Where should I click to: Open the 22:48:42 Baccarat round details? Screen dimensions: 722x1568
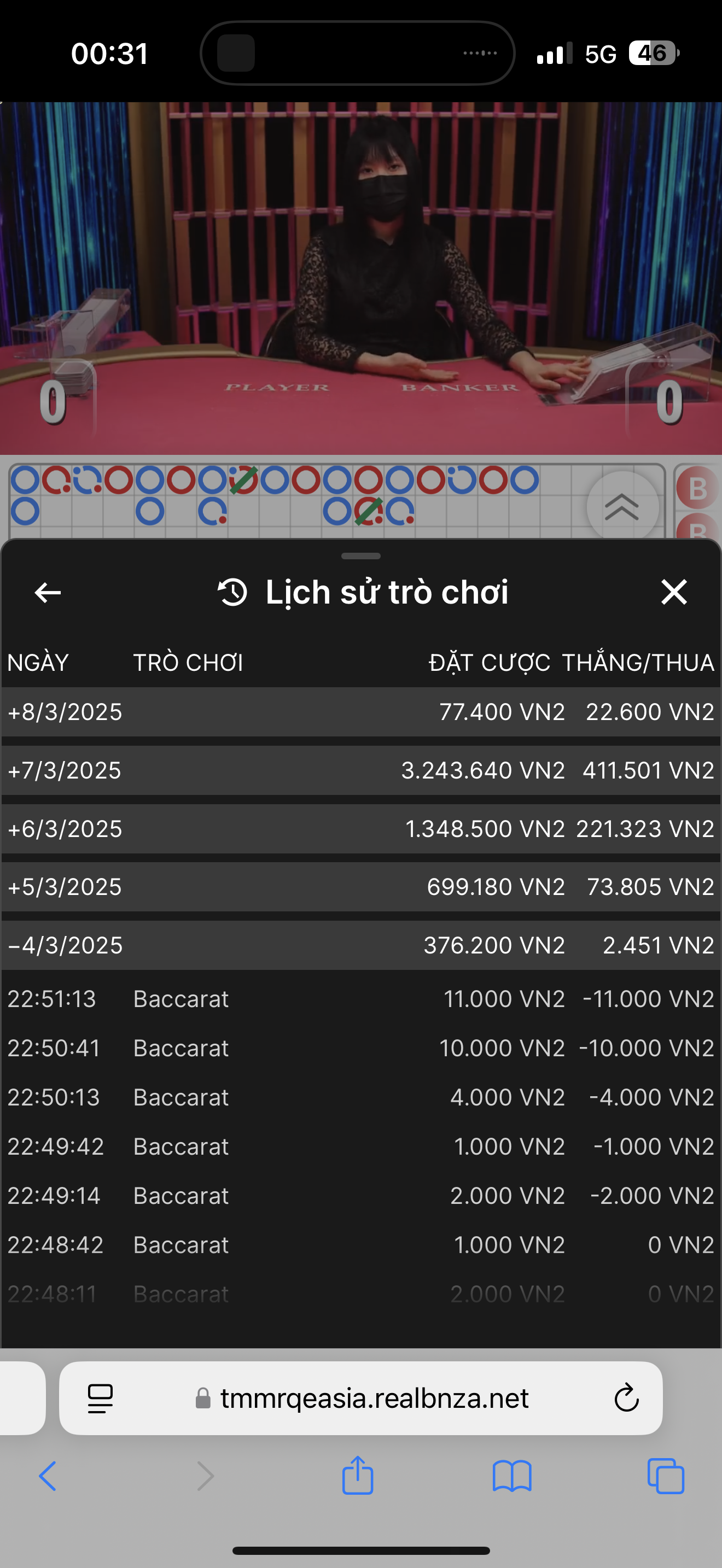coord(360,1245)
